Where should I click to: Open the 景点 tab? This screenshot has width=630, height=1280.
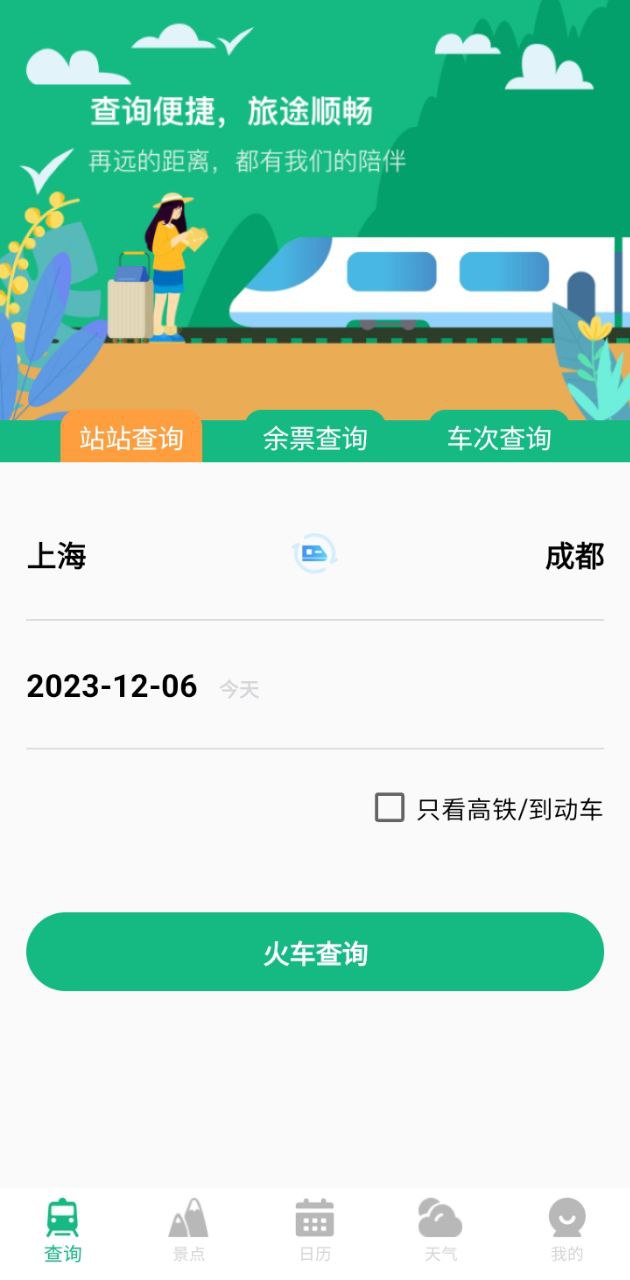pyautogui.click(x=188, y=1231)
